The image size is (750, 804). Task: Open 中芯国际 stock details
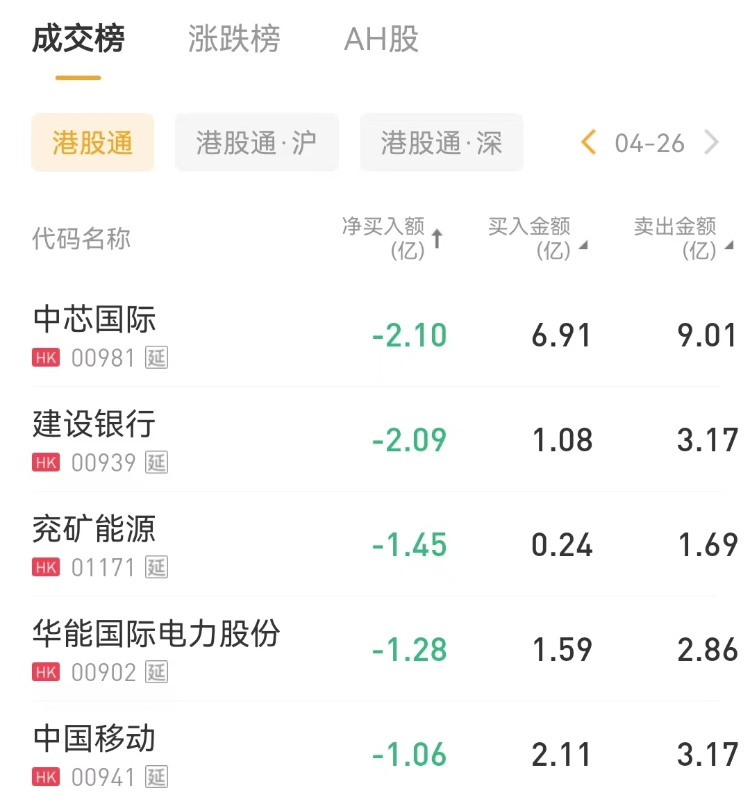click(95, 320)
